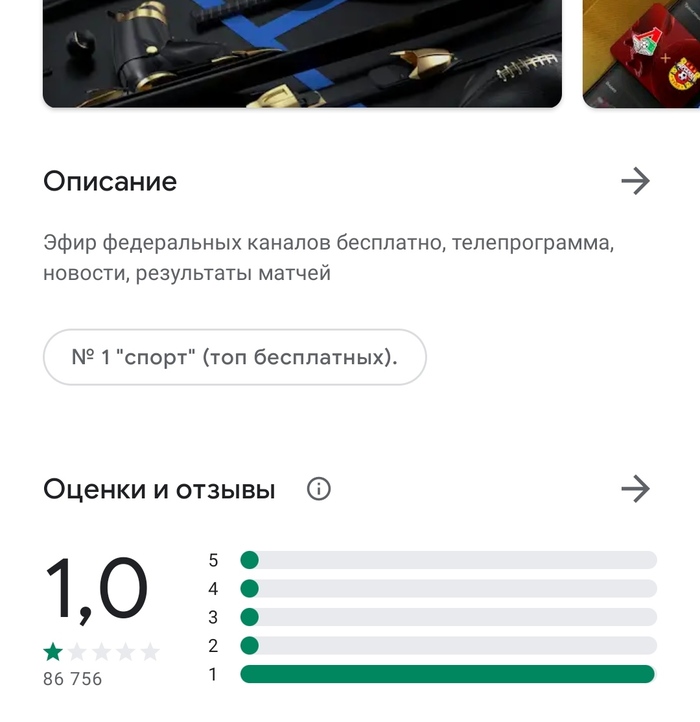Screen dimensions: 700x722
Task: Tap the info icon beside Оценки и отзывы
Action: (x=319, y=489)
